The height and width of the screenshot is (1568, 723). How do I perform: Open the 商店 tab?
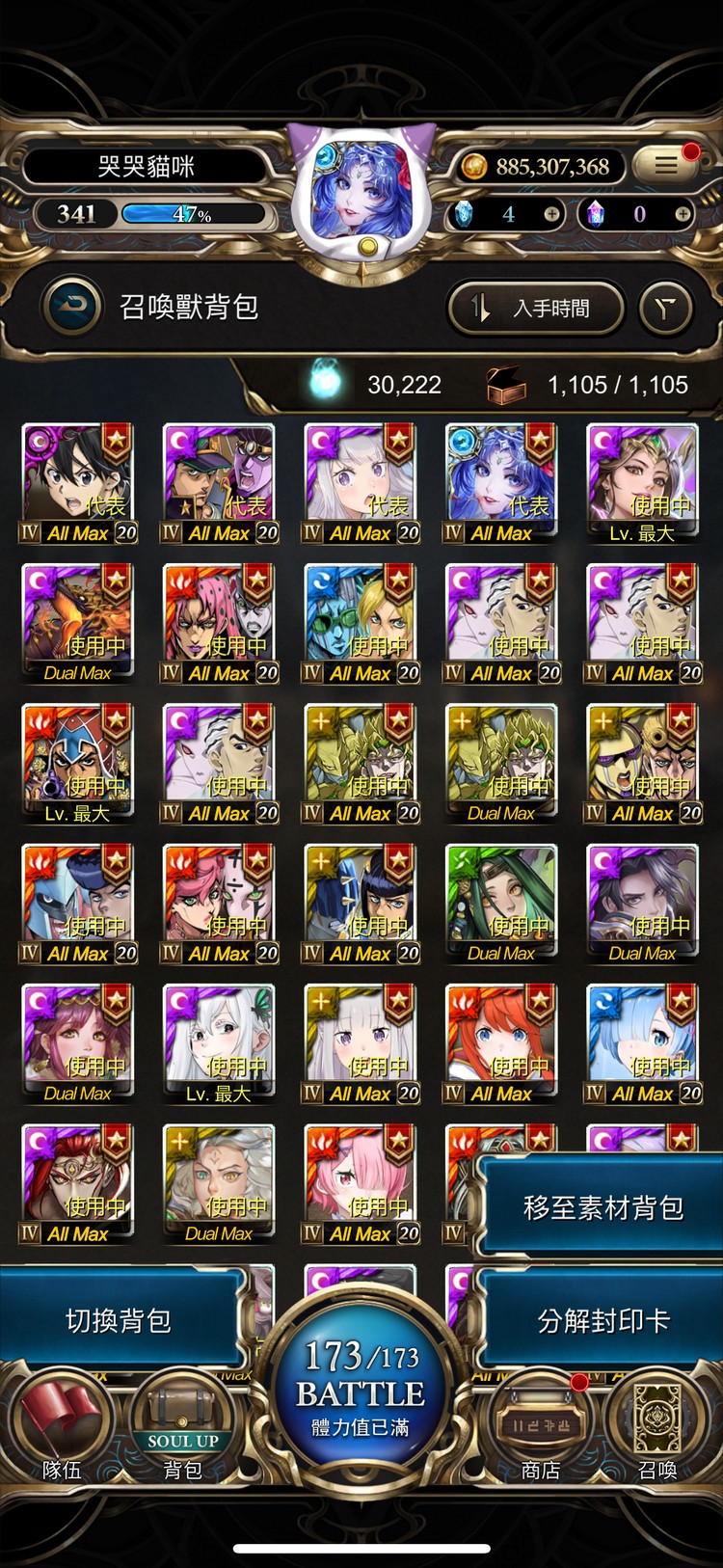[x=540, y=1427]
